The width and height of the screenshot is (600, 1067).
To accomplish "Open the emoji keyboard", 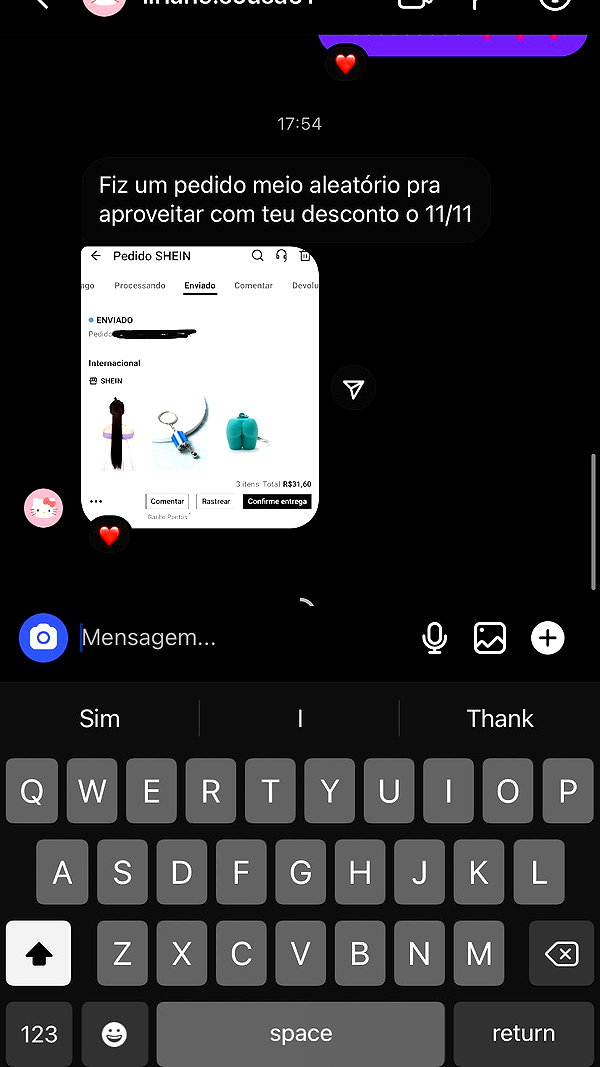I will click(x=114, y=1034).
